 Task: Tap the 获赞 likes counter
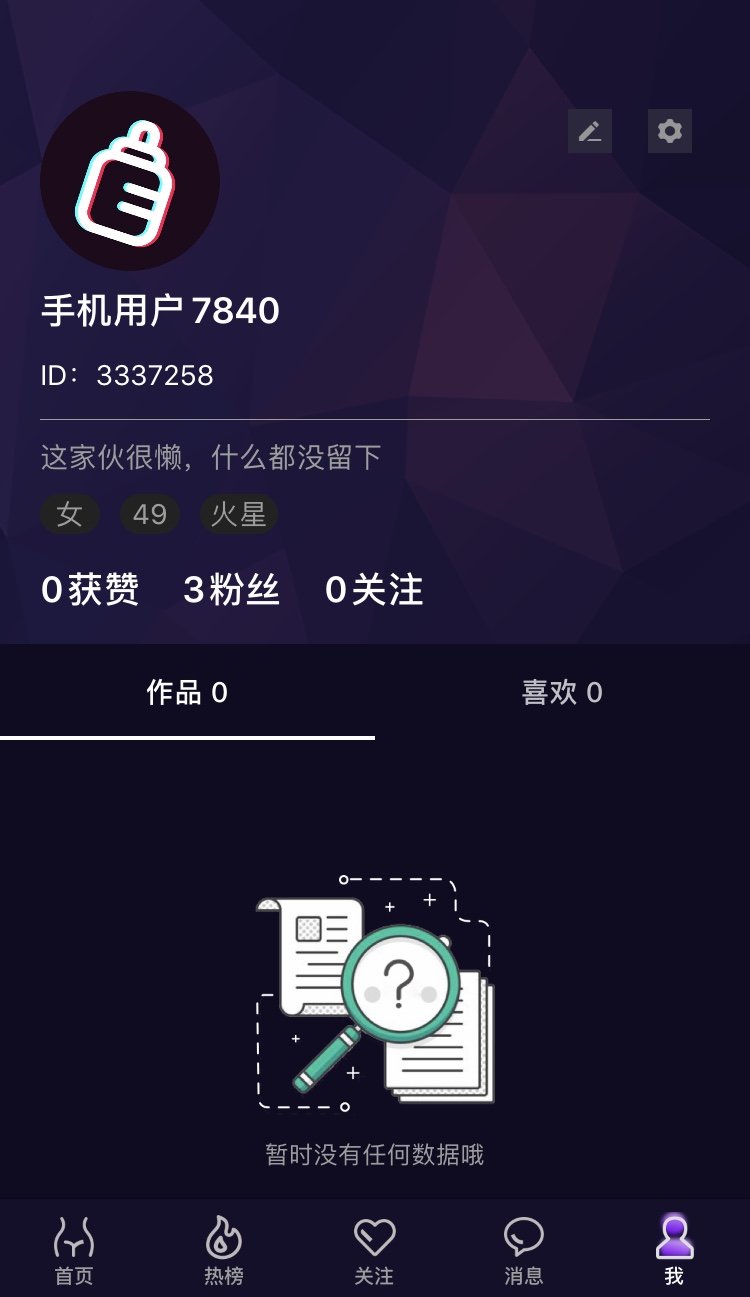(x=91, y=591)
